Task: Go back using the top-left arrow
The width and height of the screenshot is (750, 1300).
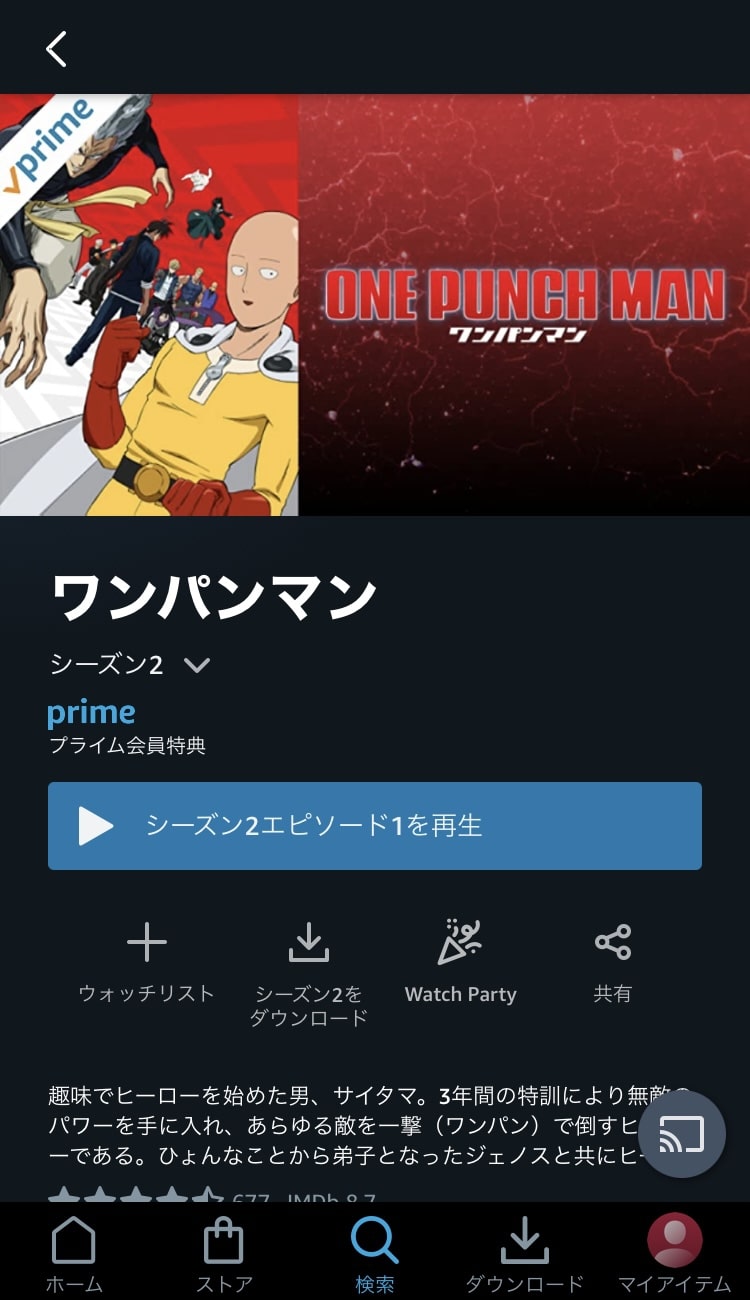Action: [x=56, y=49]
